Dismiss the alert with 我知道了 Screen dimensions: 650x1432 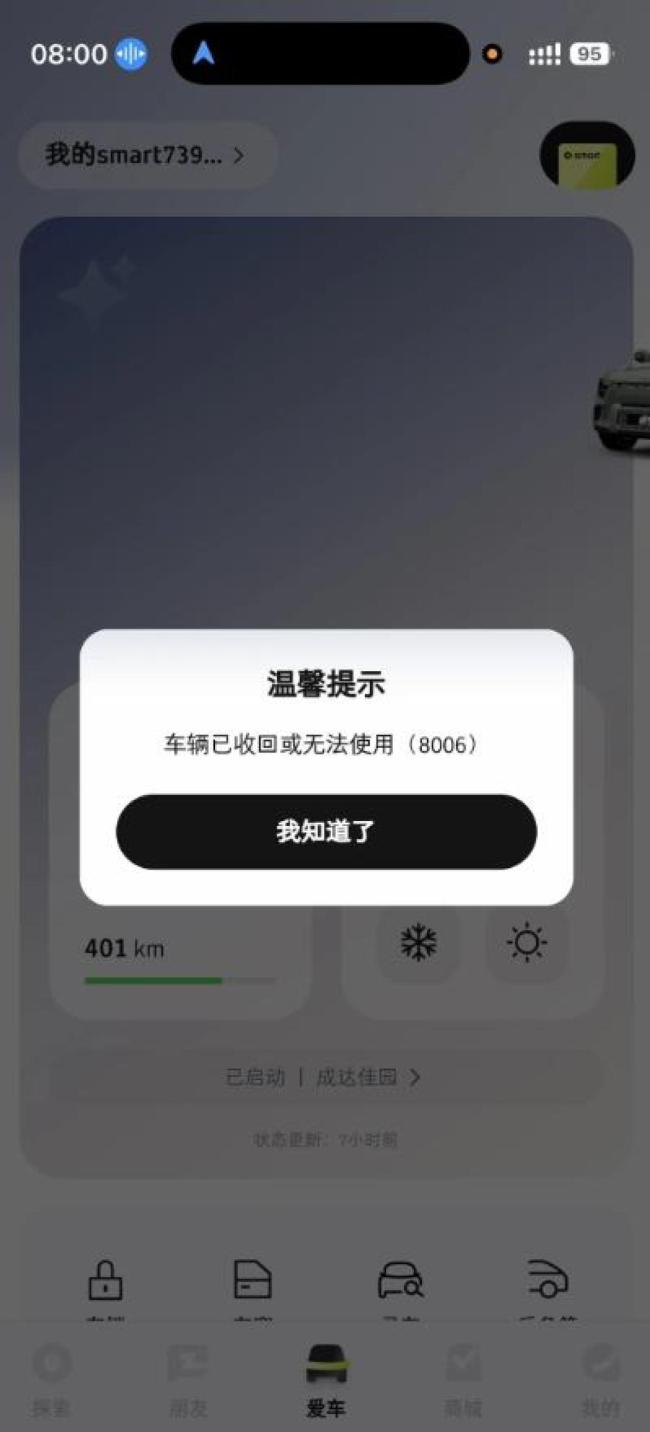click(x=326, y=831)
